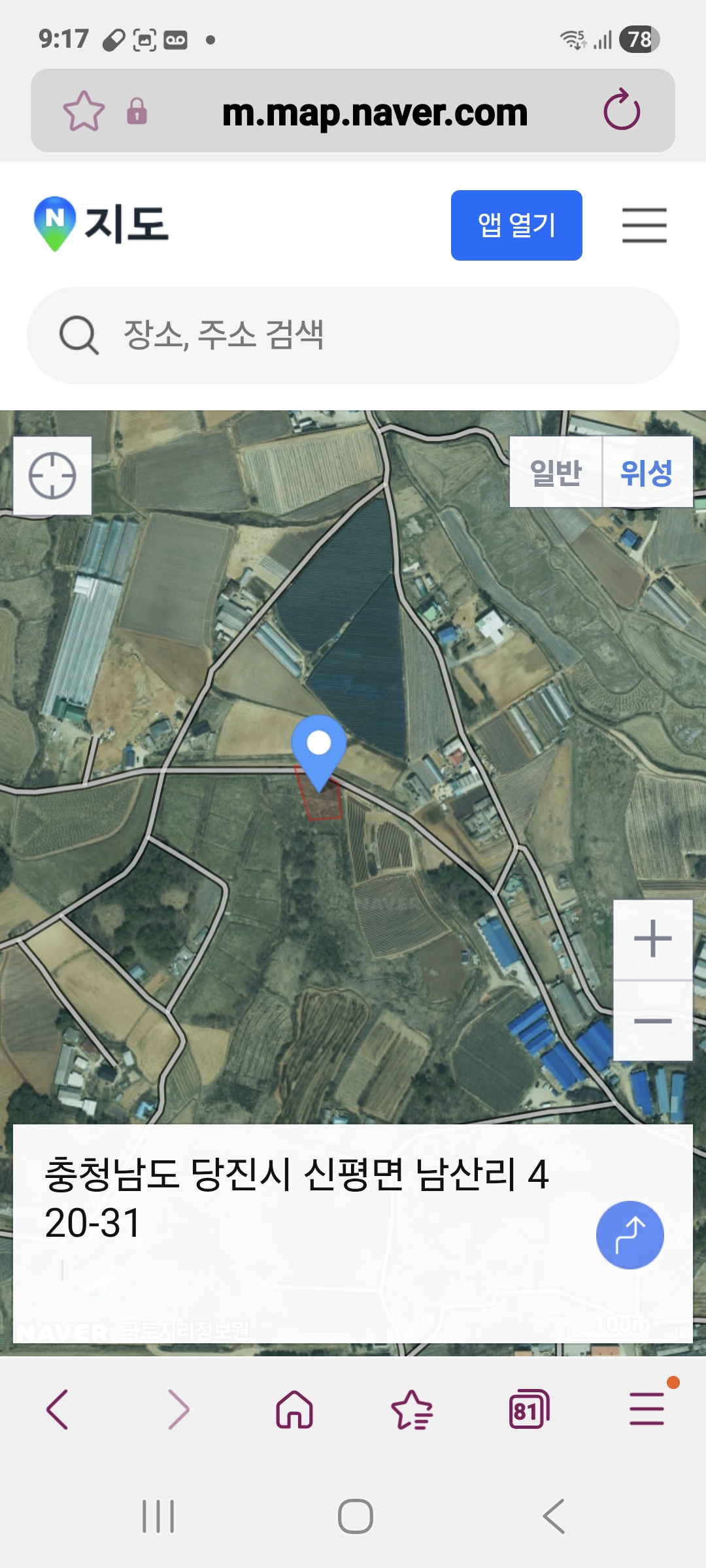The image size is (706, 1568).
Task: Open the hamburger menu beside 앱 열기
Action: click(644, 225)
